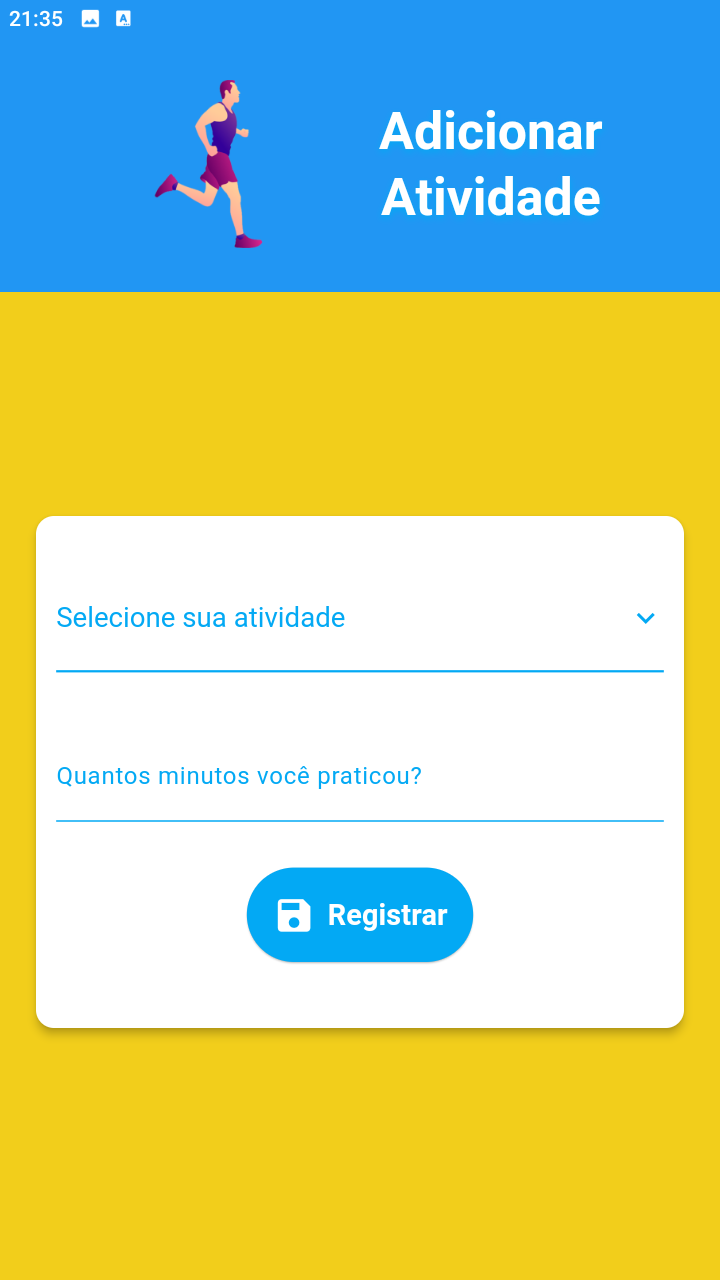Open the Selecione sua atividade dropdown
Image resolution: width=720 pixels, height=1280 pixels.
click(360, 618)
